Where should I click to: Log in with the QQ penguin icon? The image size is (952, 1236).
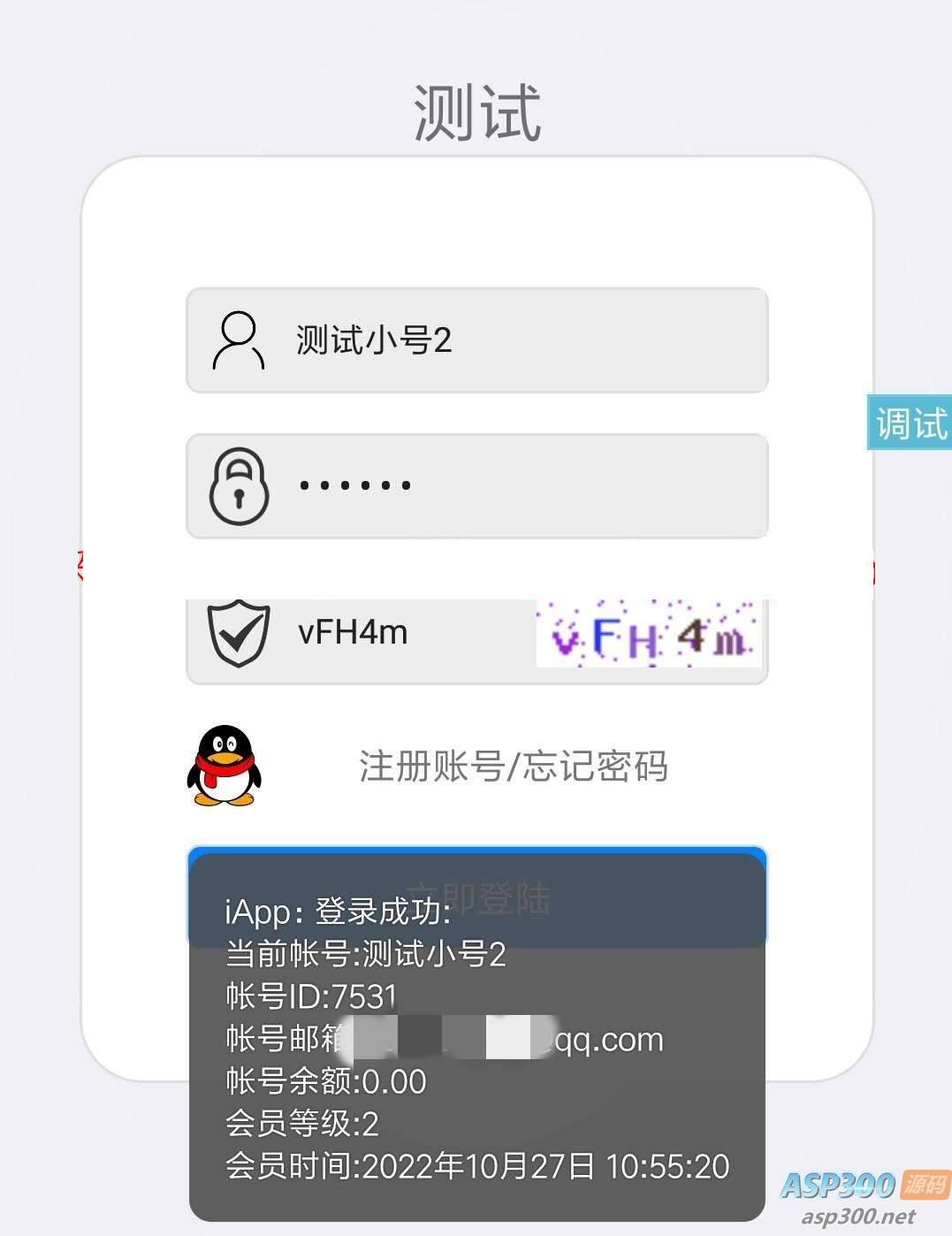point(224,766)
